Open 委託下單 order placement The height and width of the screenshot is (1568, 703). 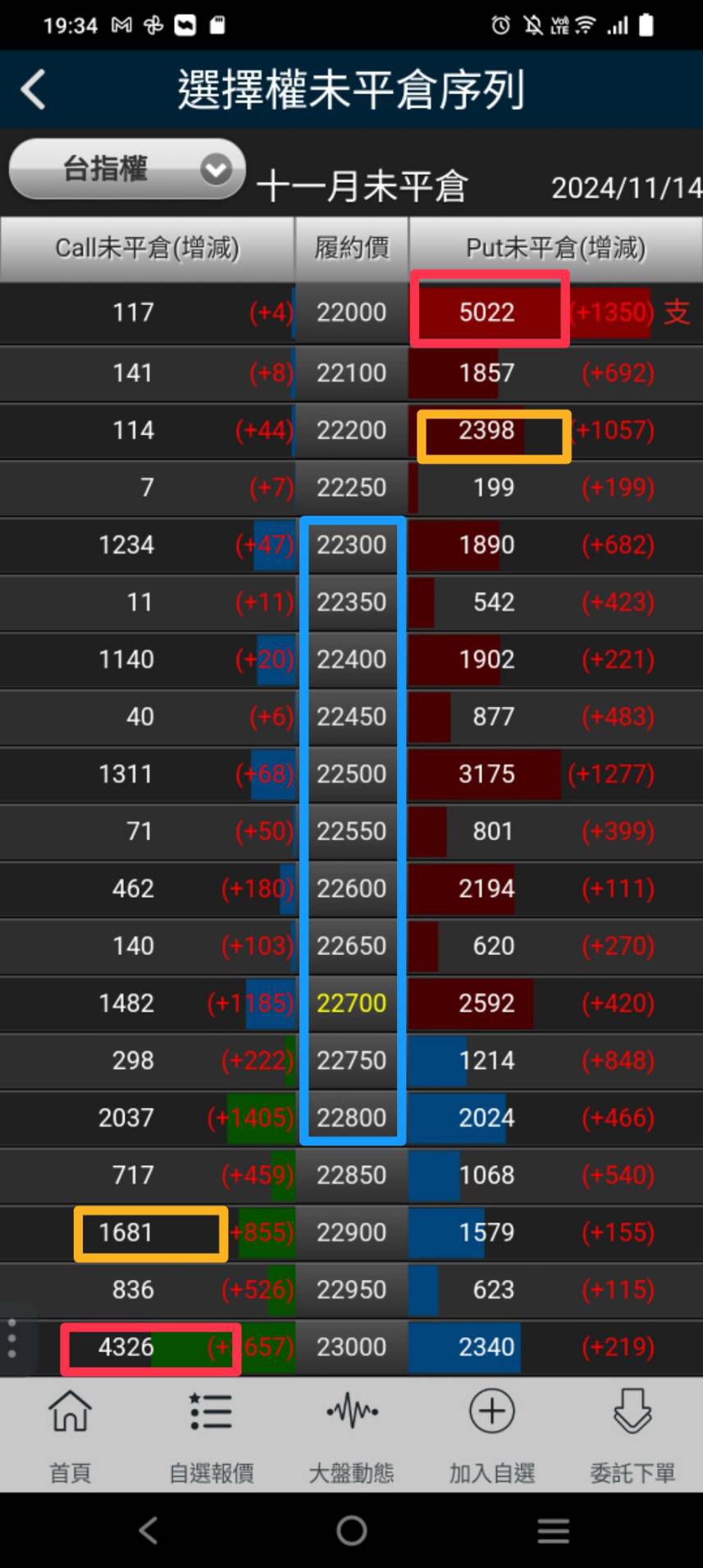tap(632, 1436)
